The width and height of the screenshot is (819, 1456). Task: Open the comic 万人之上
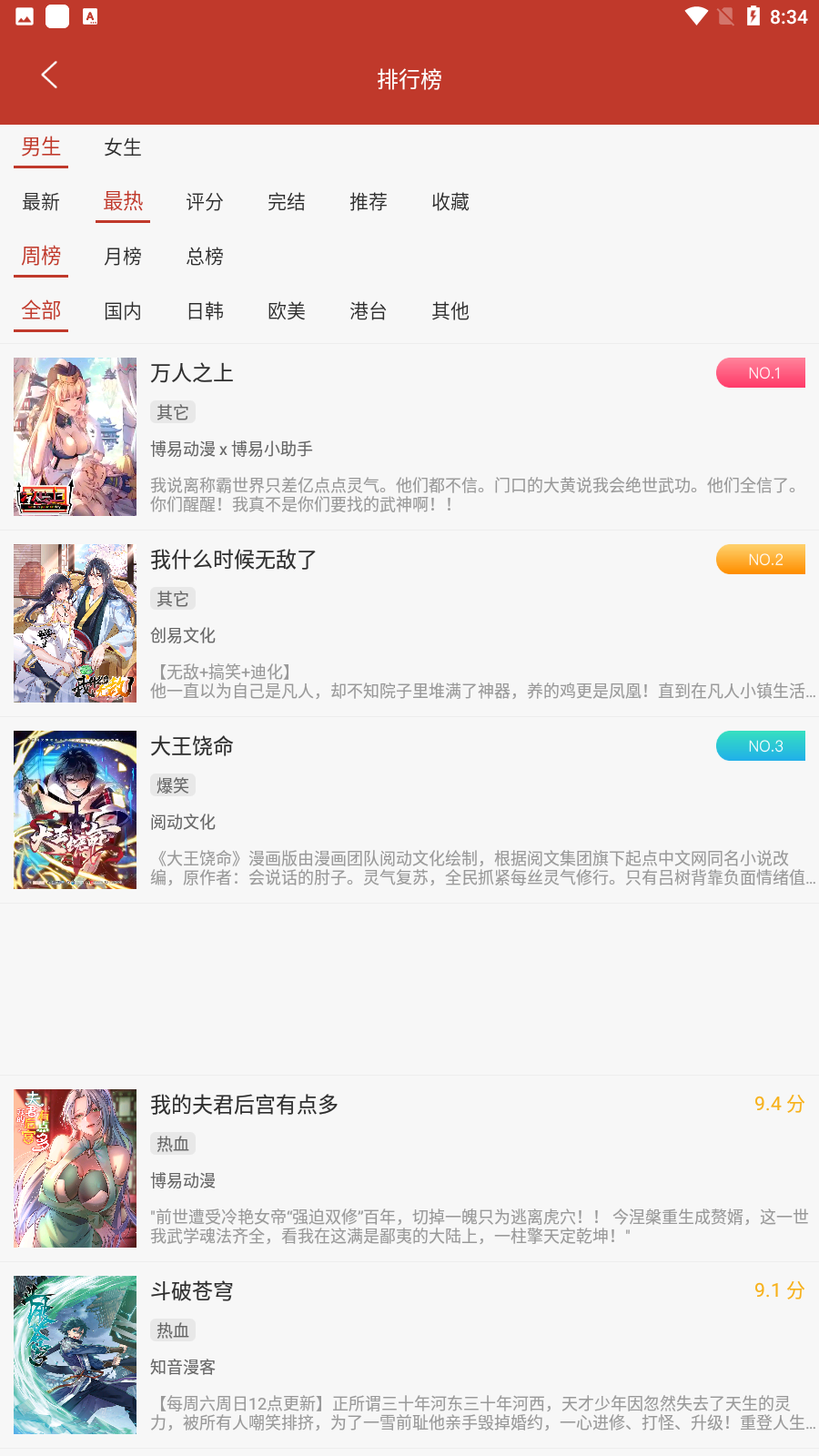click(x=409, y=437)
